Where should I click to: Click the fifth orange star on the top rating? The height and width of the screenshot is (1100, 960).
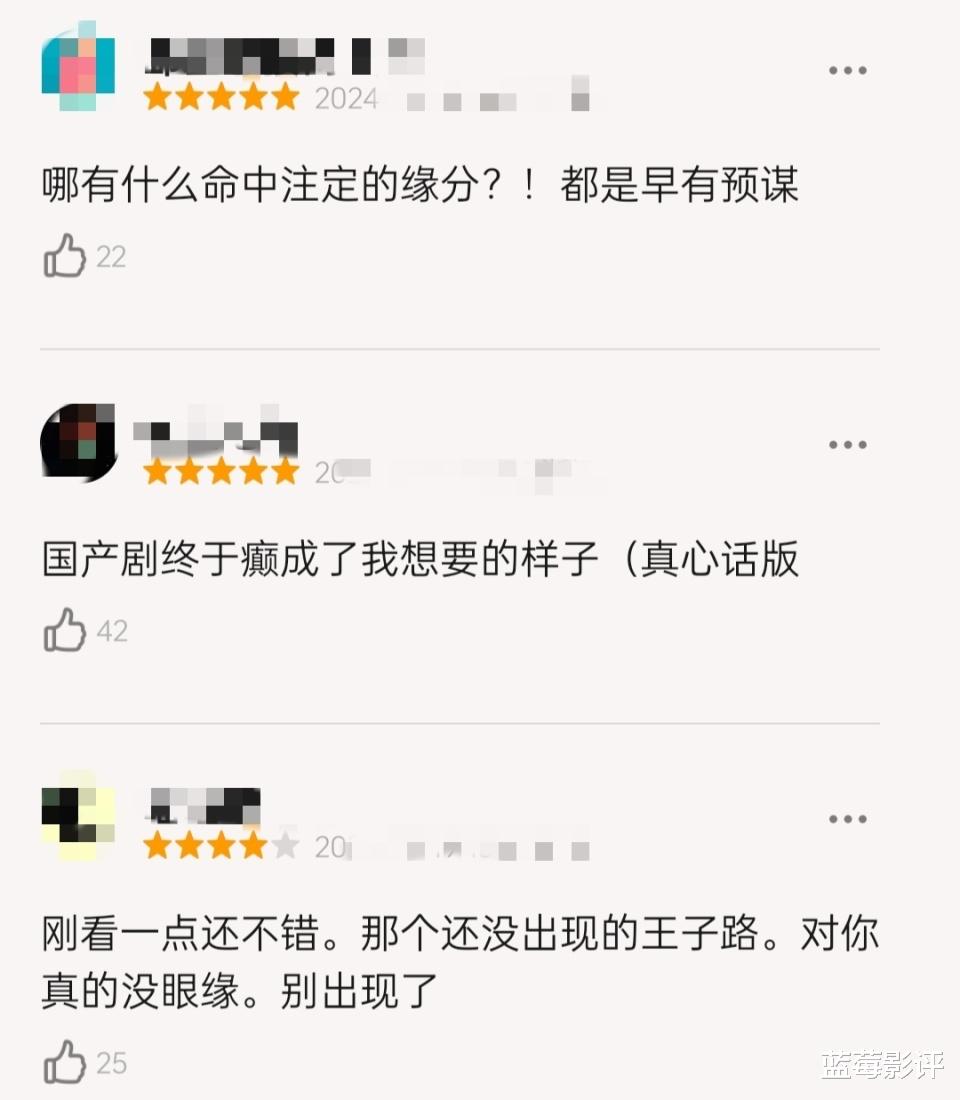coord(283,97)
